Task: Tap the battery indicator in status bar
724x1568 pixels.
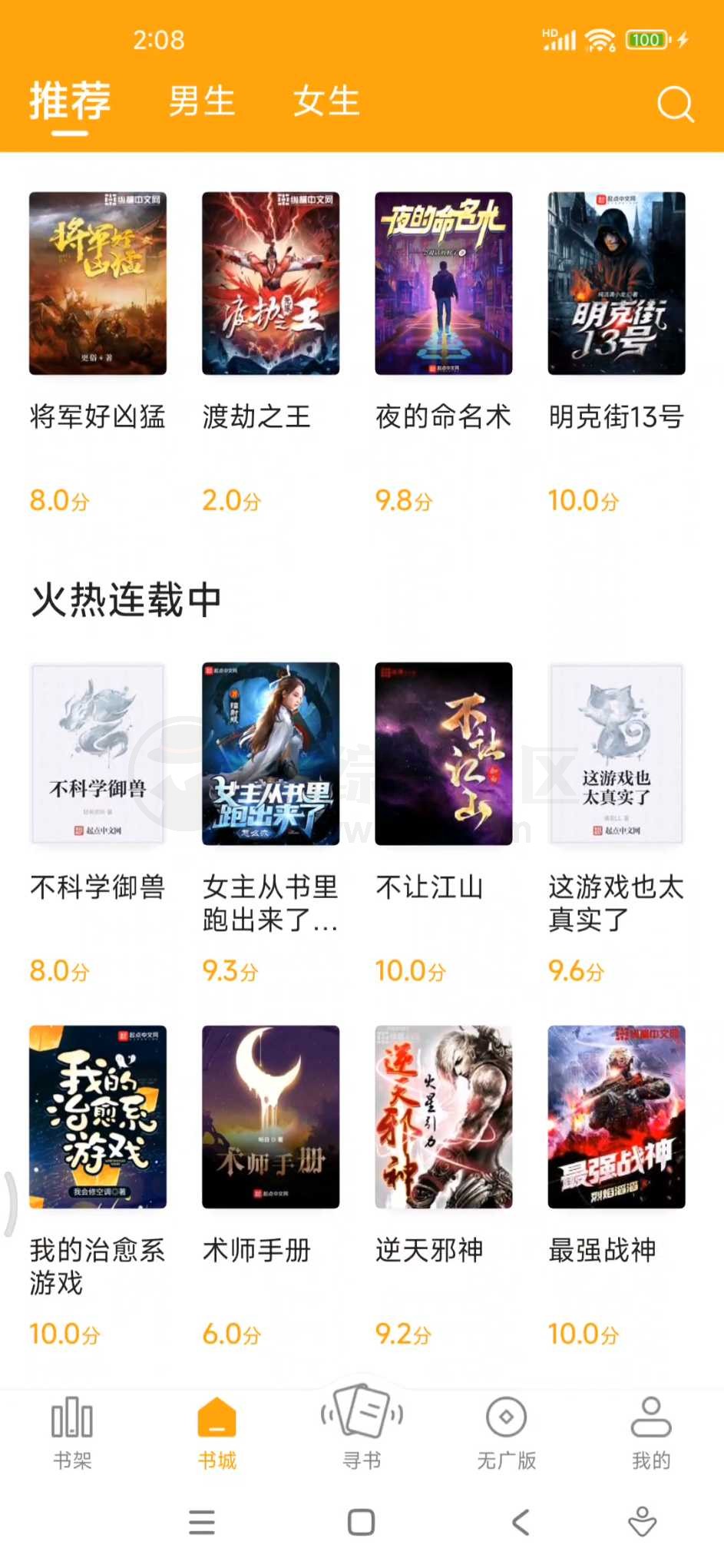Action: coord(646,38)
